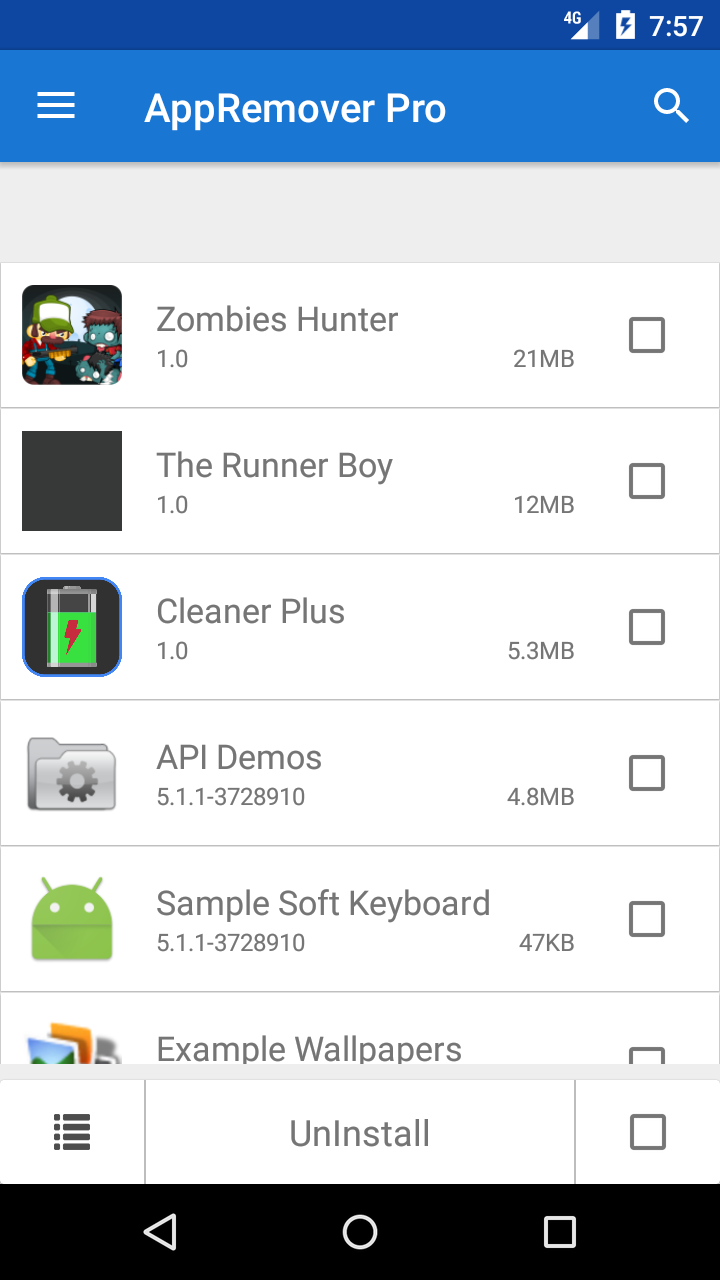
Task: Tap the 4G signal indicator in status bar
Action: coord(582,23)
